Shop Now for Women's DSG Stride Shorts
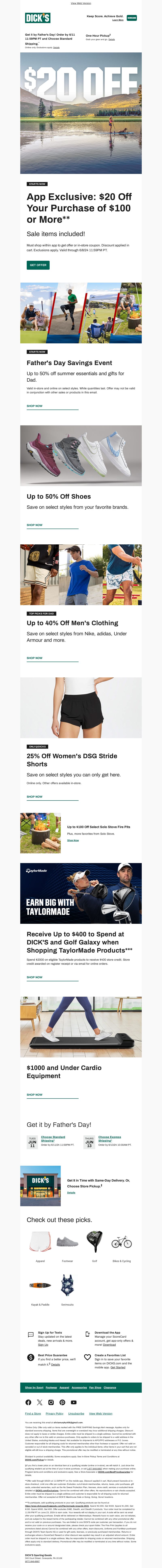The width and height of the screenshot is (162, 1568). pyautogui.click(x=35, y=797)
